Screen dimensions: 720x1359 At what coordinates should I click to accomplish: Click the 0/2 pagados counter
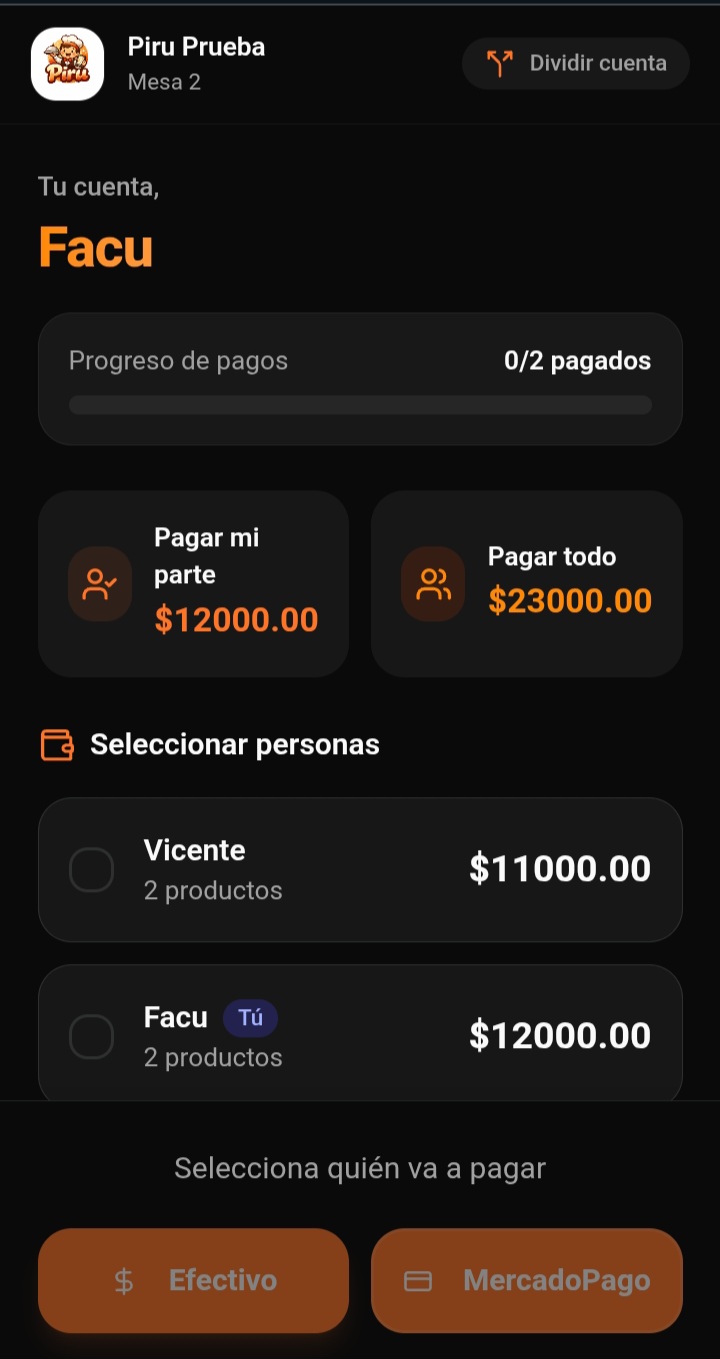[577, 360]
